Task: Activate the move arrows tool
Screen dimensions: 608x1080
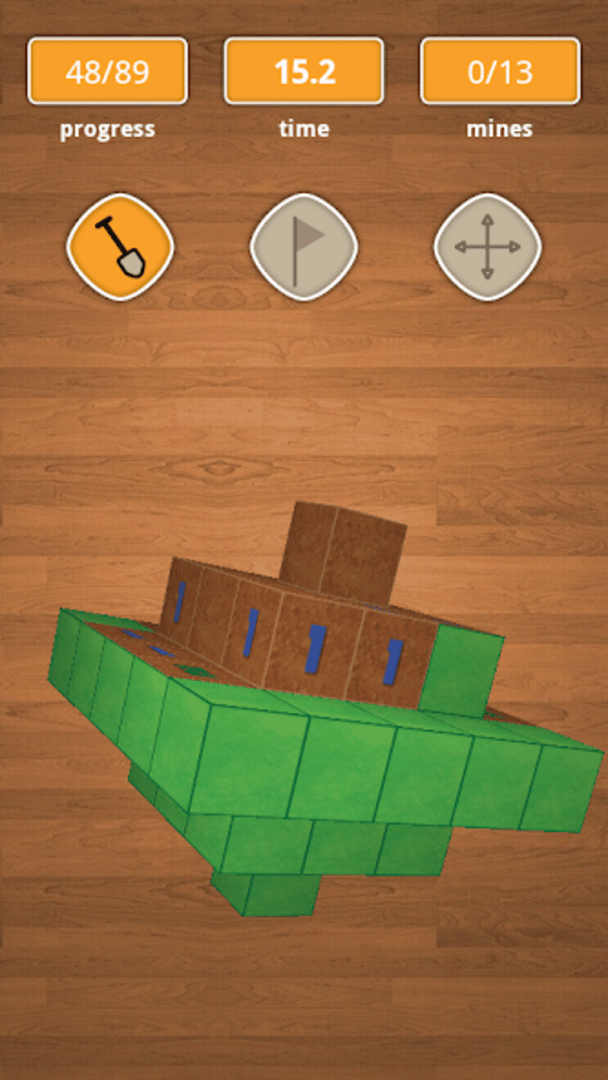Action: click(488, 247)
